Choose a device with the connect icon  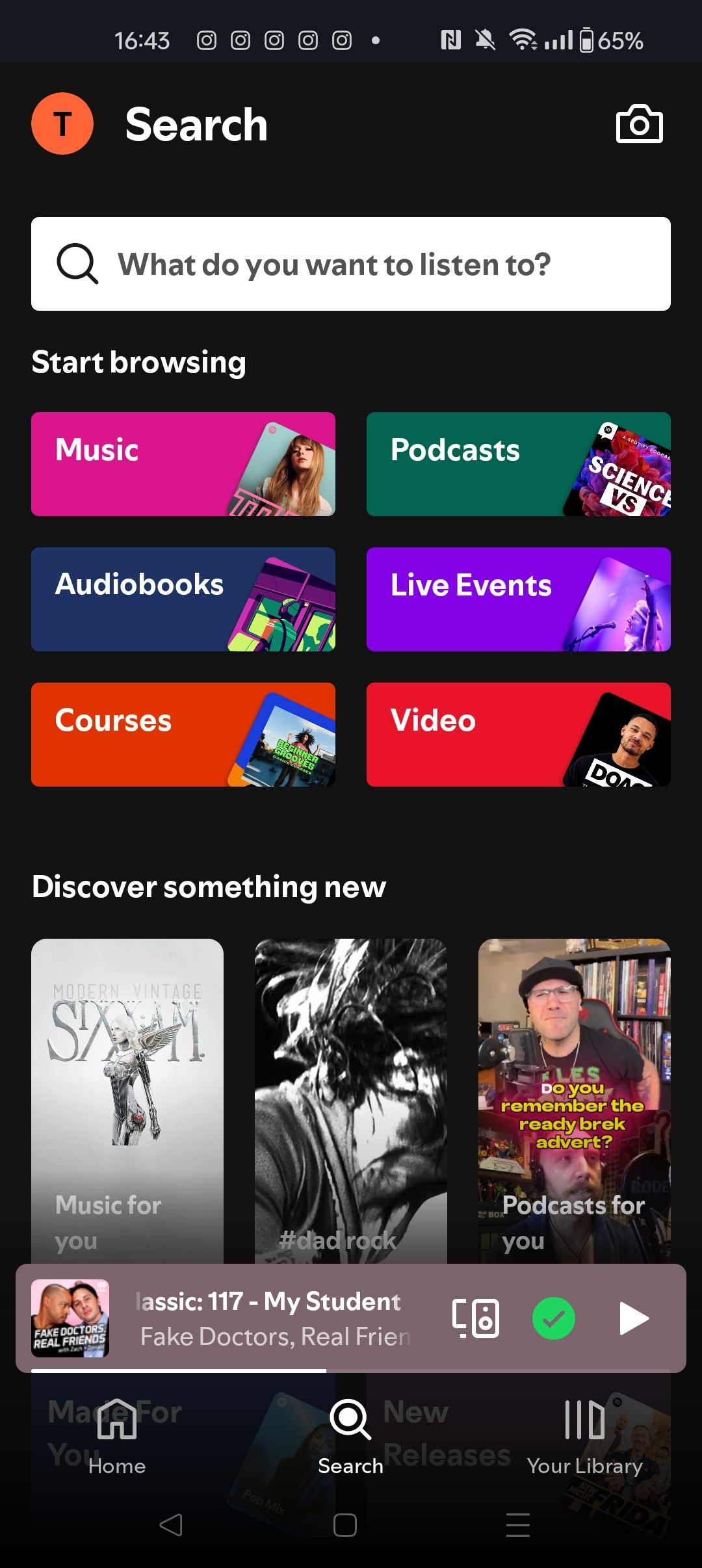click(476, 1318)
